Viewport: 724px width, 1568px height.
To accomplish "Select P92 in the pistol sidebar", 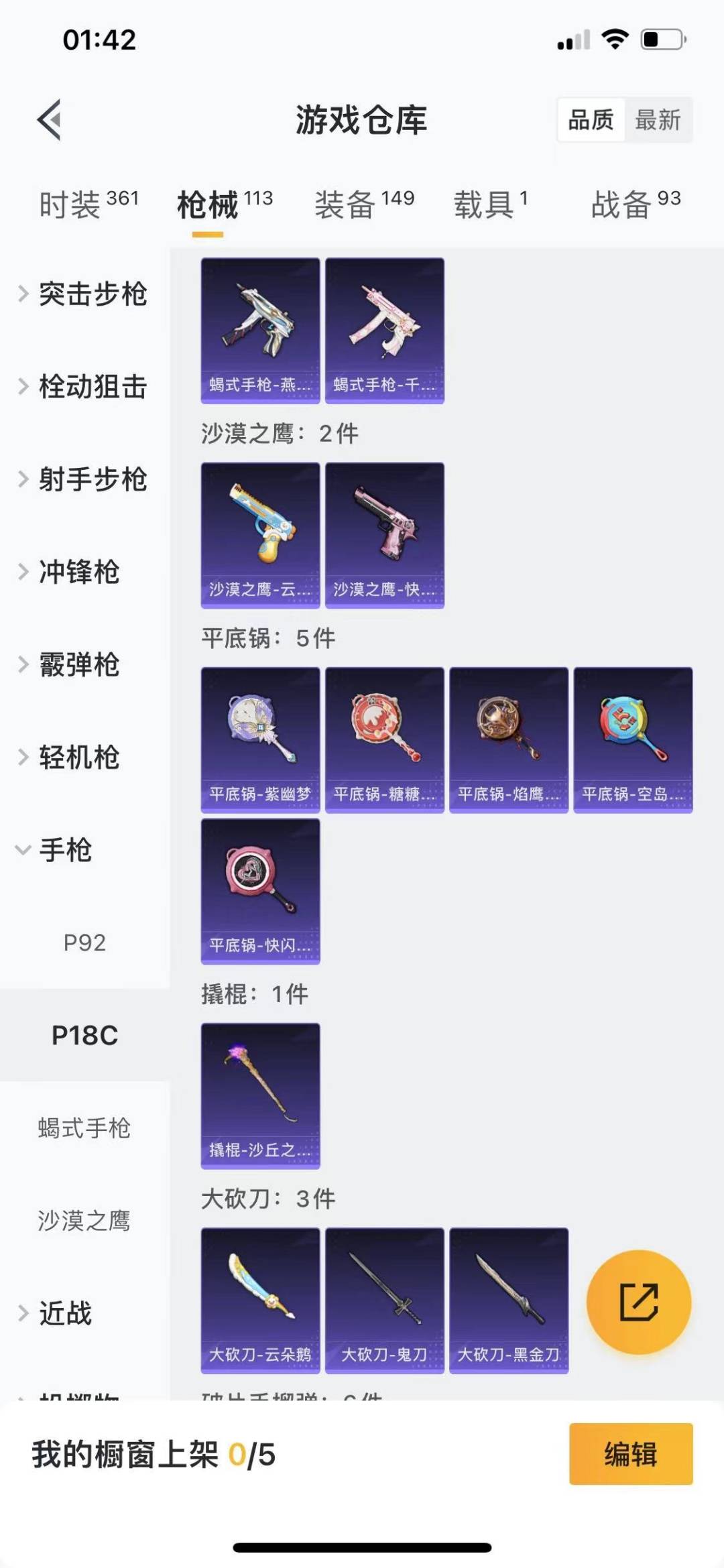I will [85, 943].
